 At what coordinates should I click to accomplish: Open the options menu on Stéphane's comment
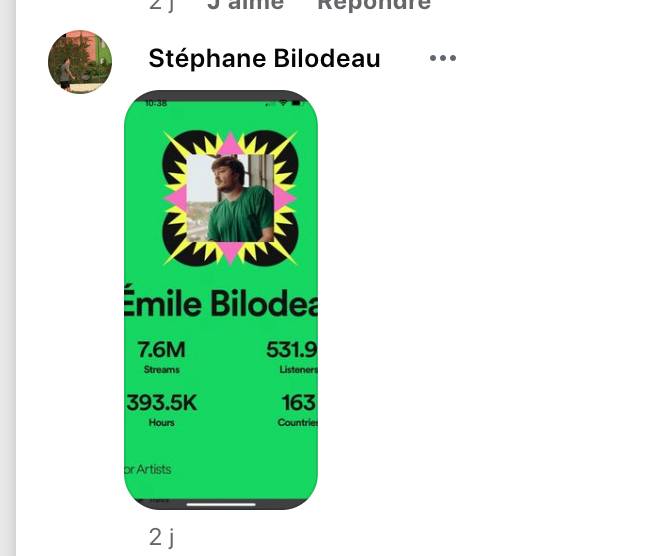click(442, 58)
